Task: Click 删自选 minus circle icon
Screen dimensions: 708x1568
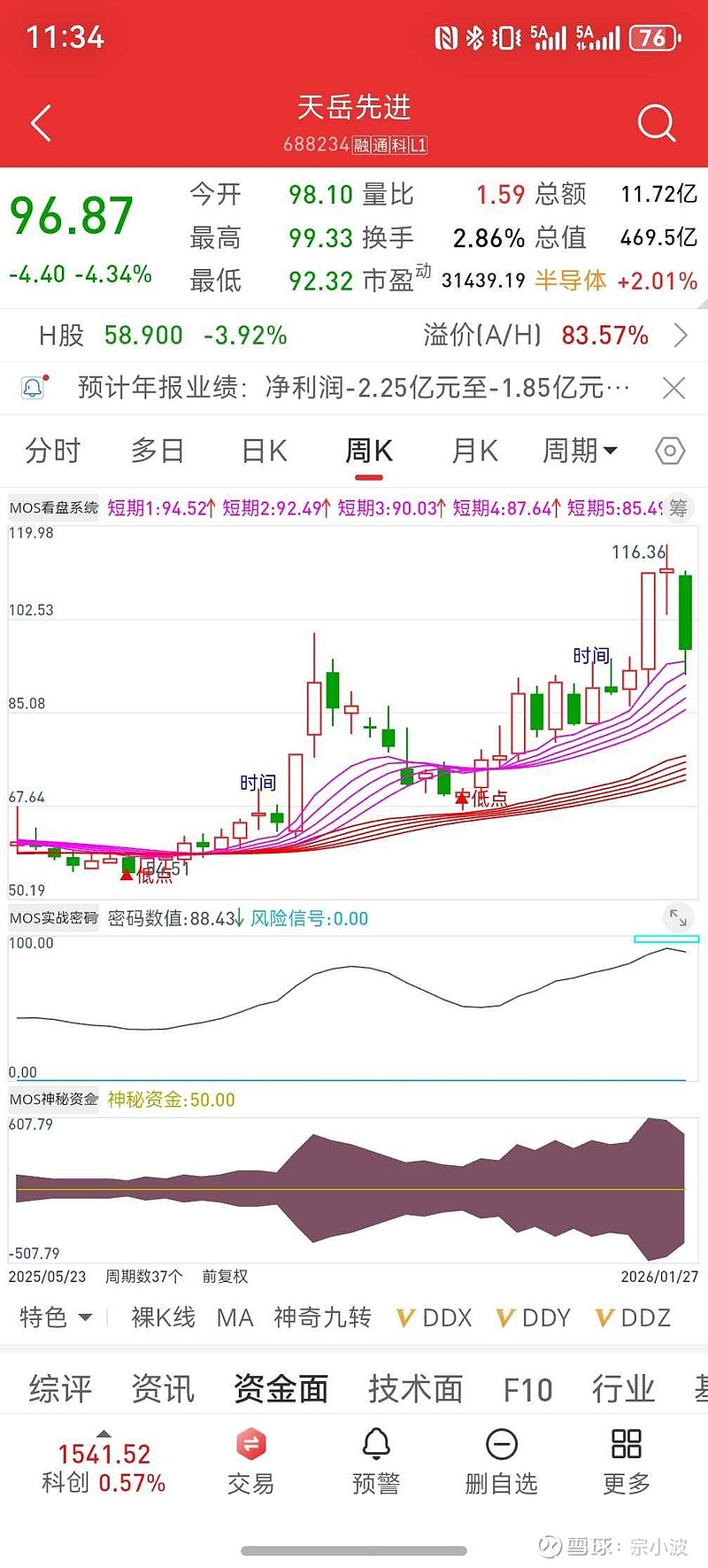Action: click(501, 1443)
